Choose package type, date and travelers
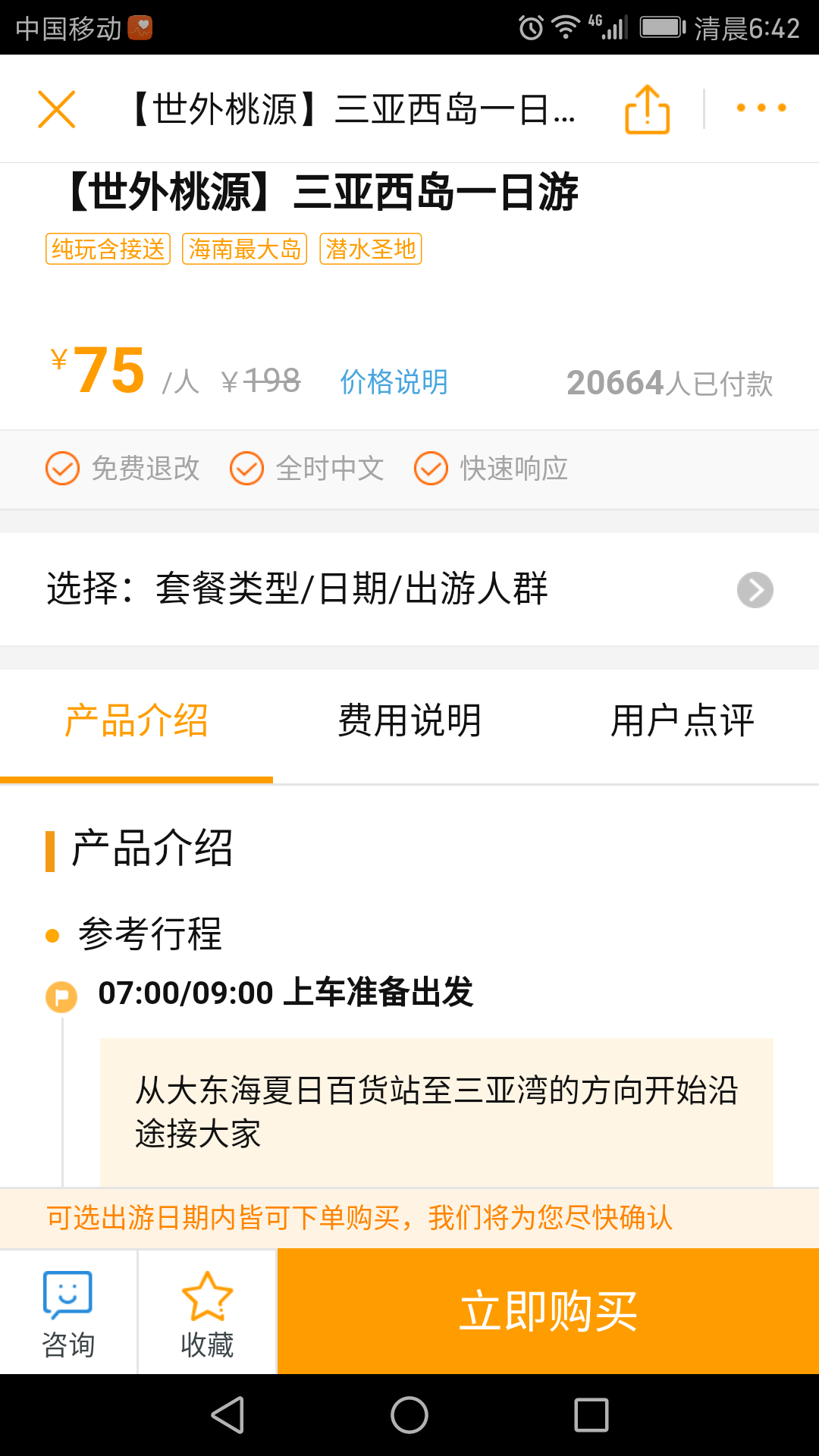The image size is (819, 1456). coord(409,589)
